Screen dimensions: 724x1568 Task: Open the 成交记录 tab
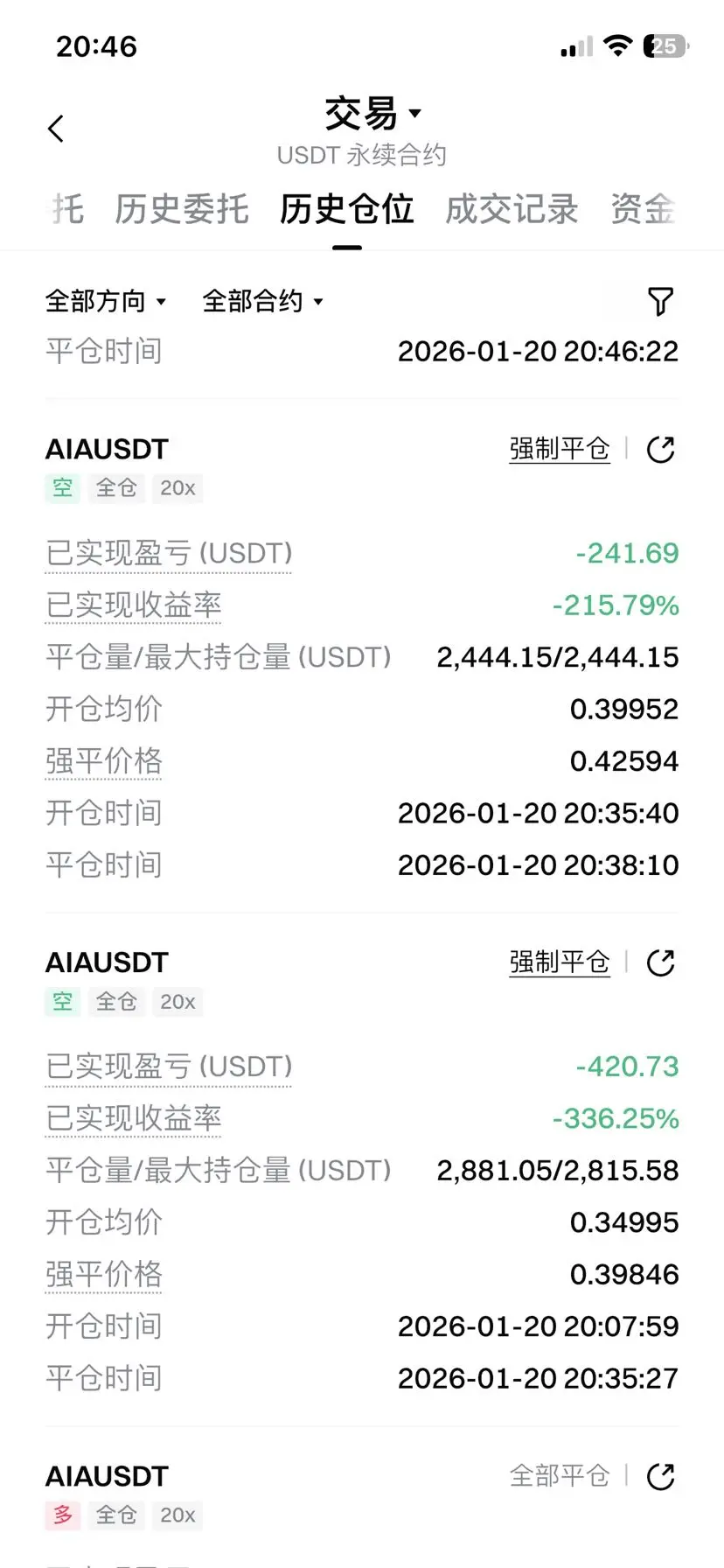512,210
